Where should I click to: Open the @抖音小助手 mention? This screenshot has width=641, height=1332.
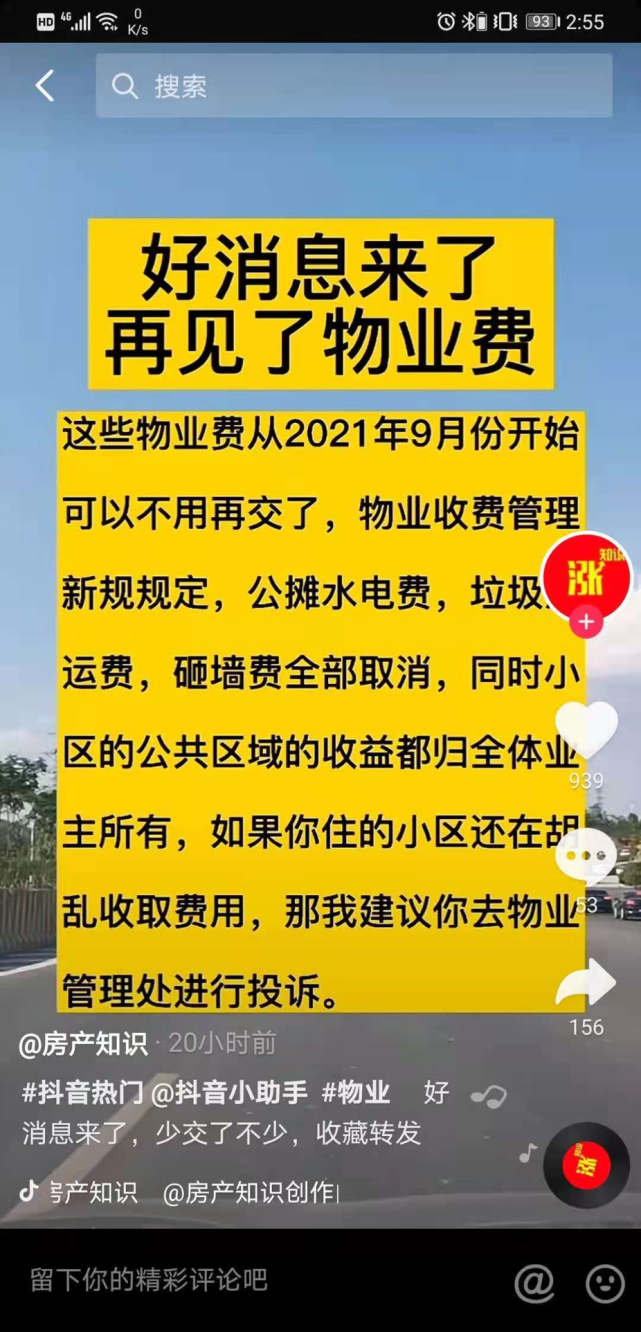pos(229,1093)
